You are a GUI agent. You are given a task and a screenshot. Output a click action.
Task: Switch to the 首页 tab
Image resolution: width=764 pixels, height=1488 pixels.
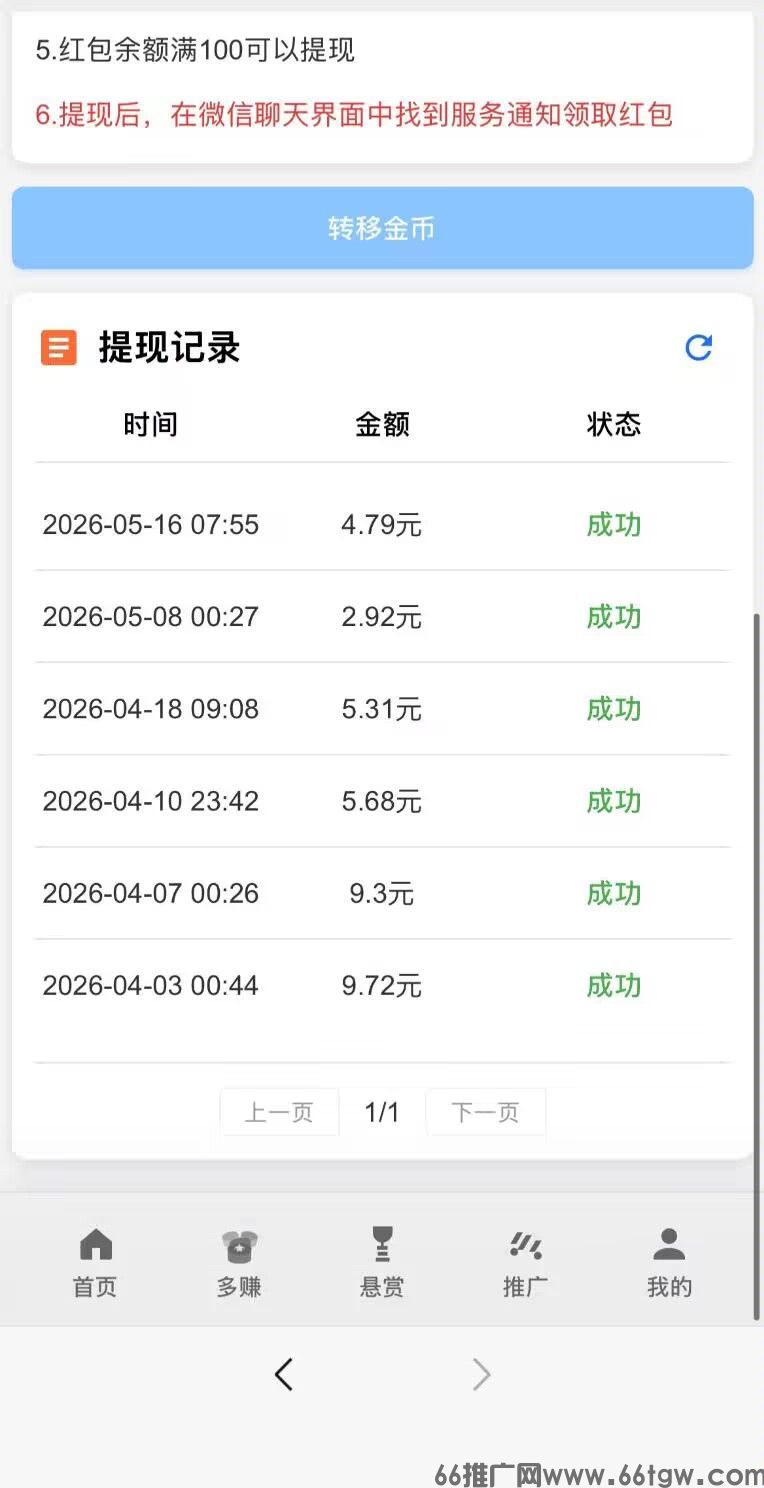[x=95, y=1263]
